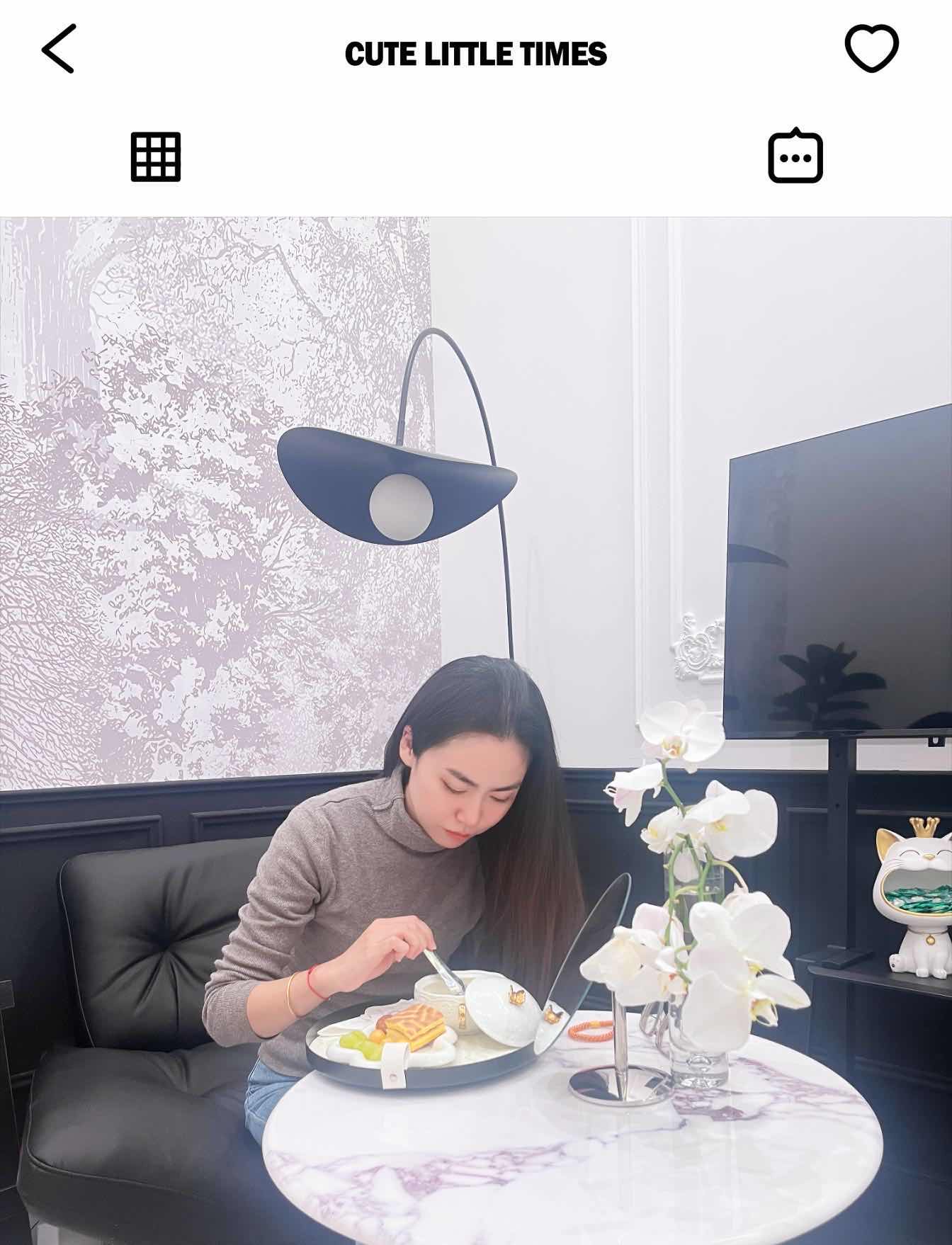Switch to the comments bubble tab

[x=795, y=157]
